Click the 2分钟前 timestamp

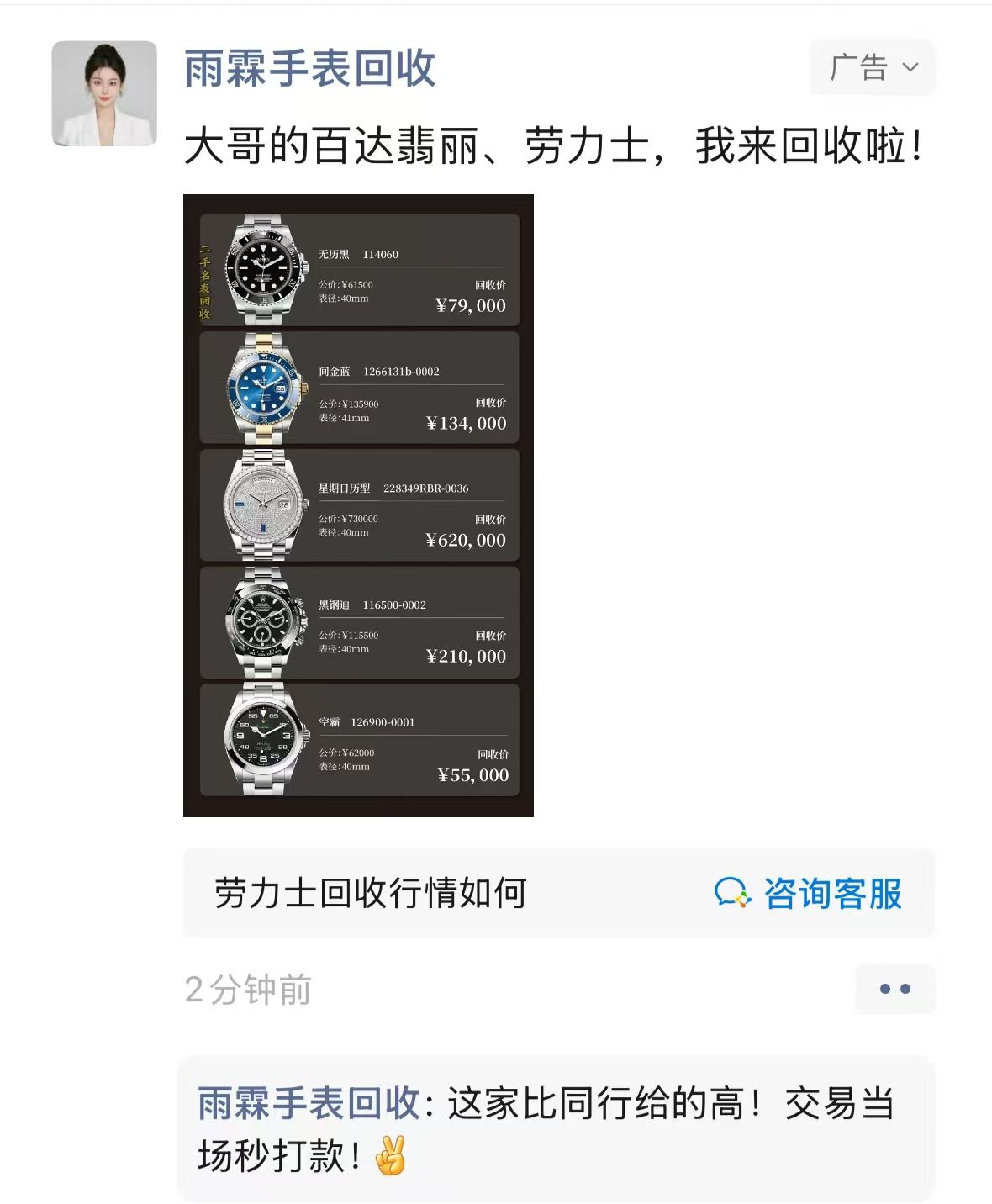(248, 990)
